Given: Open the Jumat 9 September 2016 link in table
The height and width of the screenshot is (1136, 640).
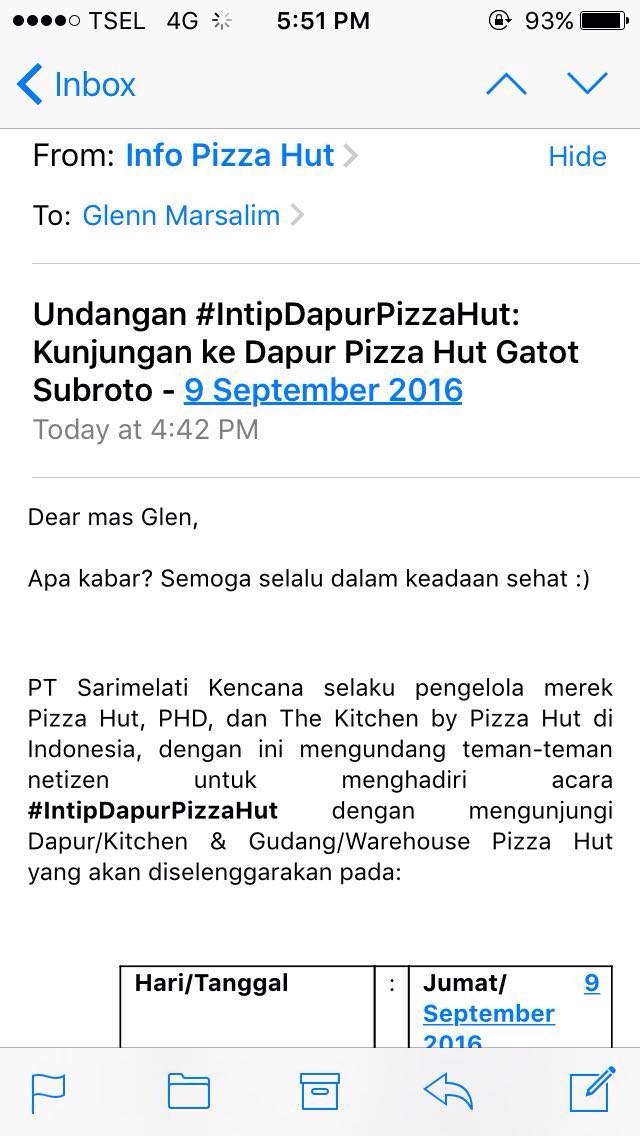Looking at the screenshot, I should [x=488, y=1013].
